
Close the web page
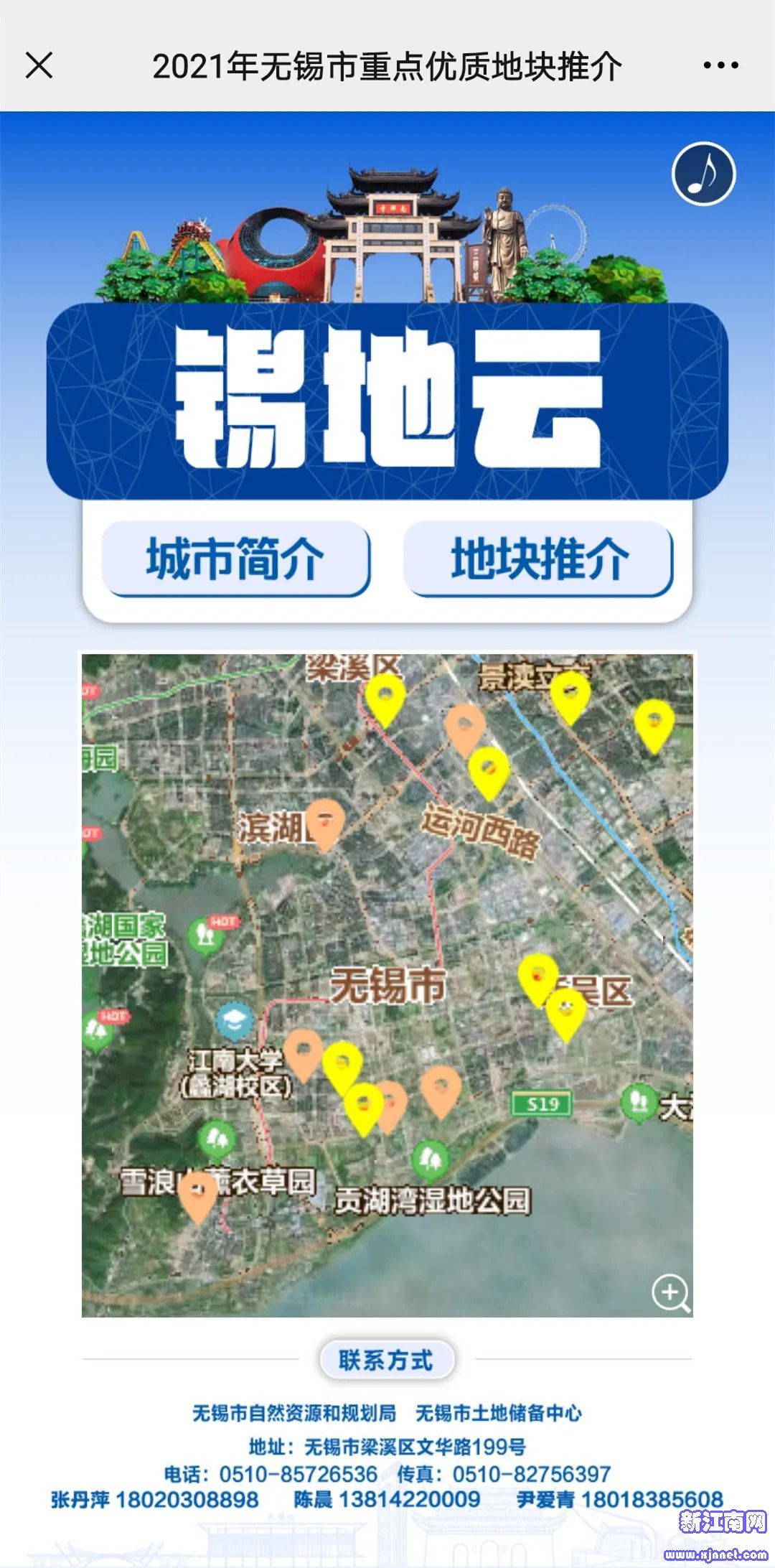[39, 65]
